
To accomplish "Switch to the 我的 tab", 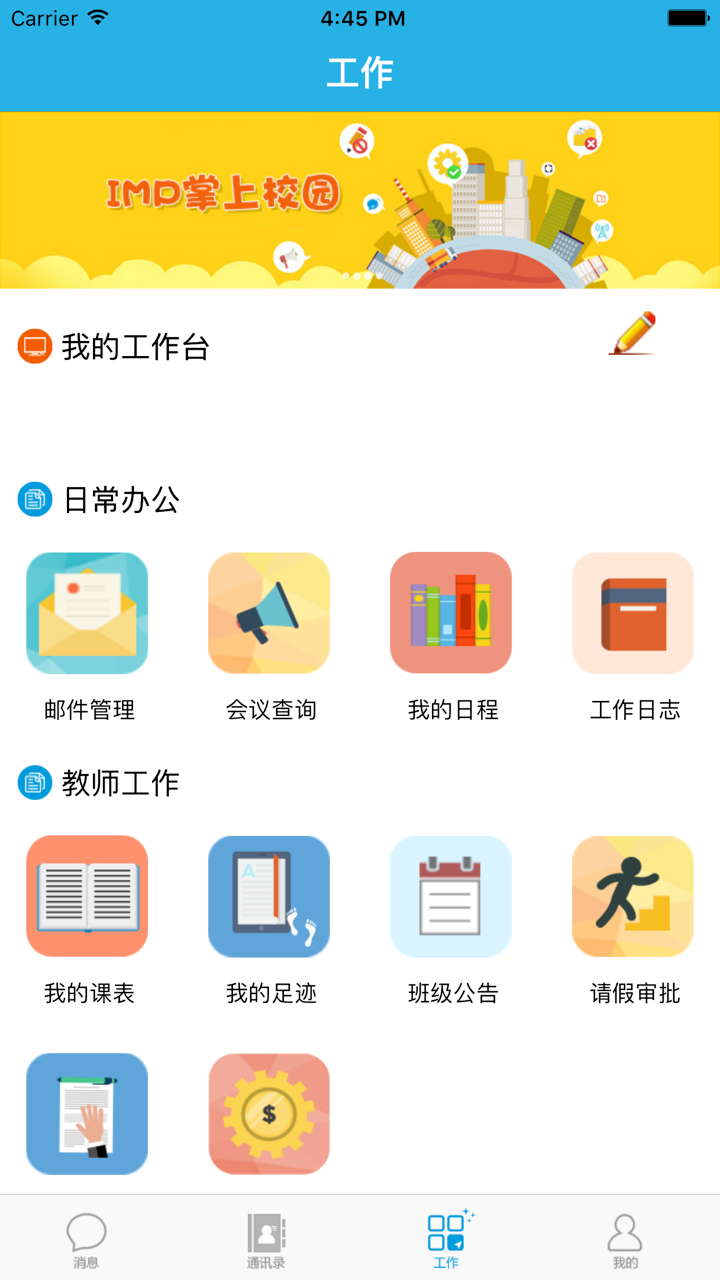I will click(x=626, y=1237).
